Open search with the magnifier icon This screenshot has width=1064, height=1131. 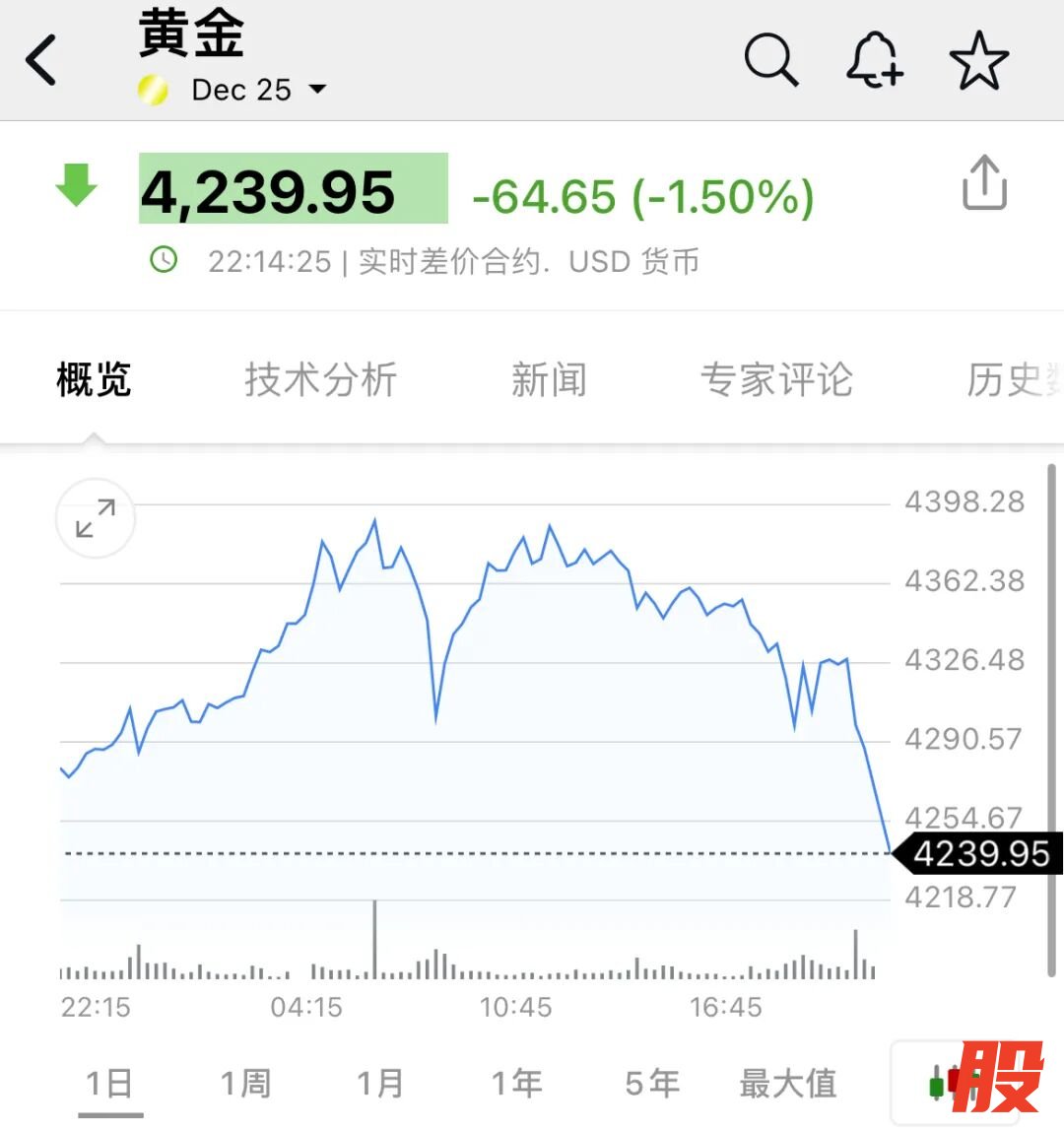[x=770, y=61]
